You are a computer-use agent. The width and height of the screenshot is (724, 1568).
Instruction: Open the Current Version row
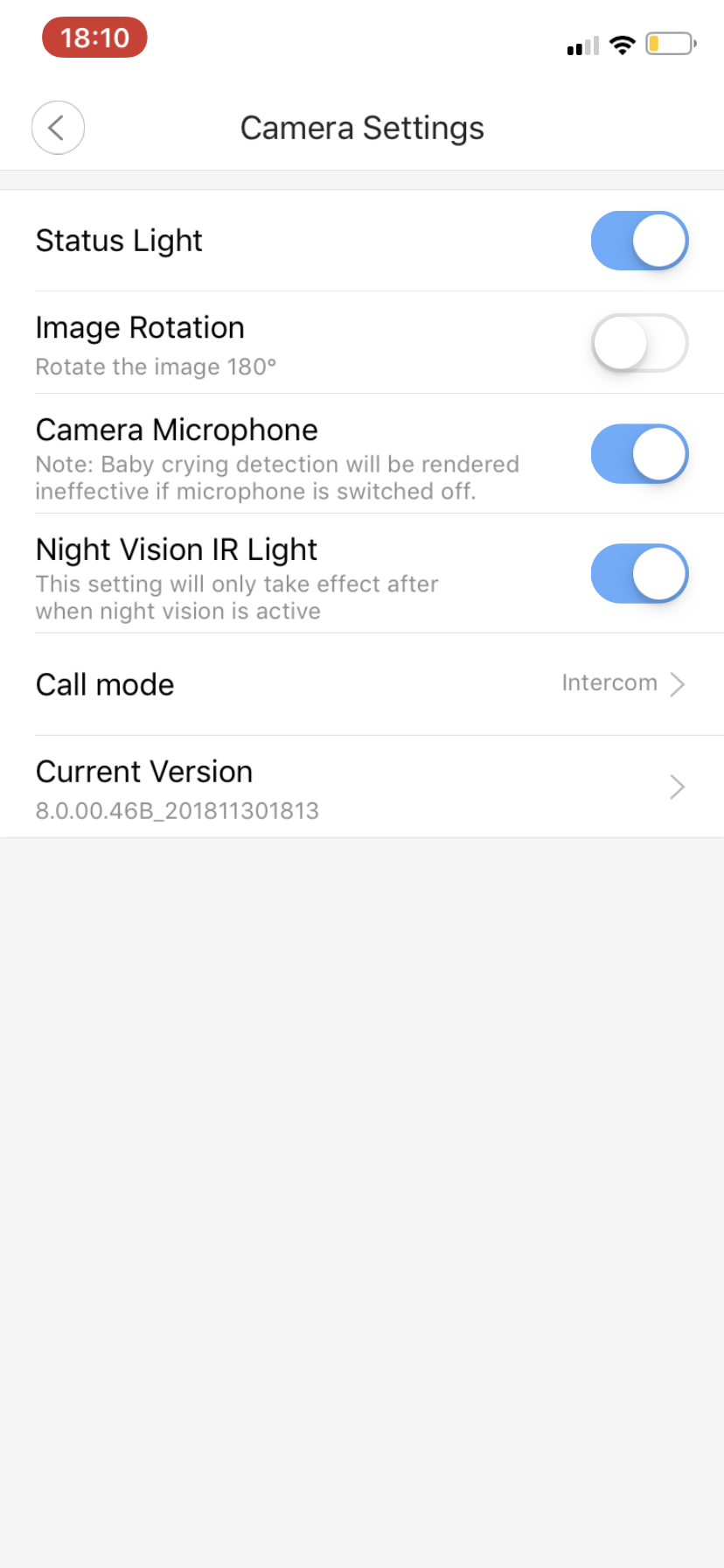(362, 787)
